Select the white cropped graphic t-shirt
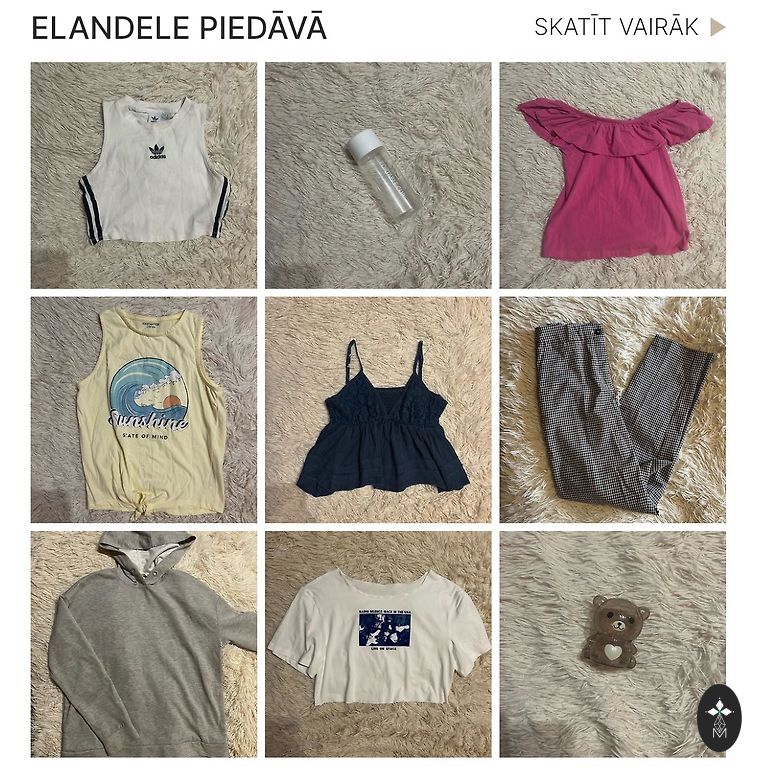 378,643
